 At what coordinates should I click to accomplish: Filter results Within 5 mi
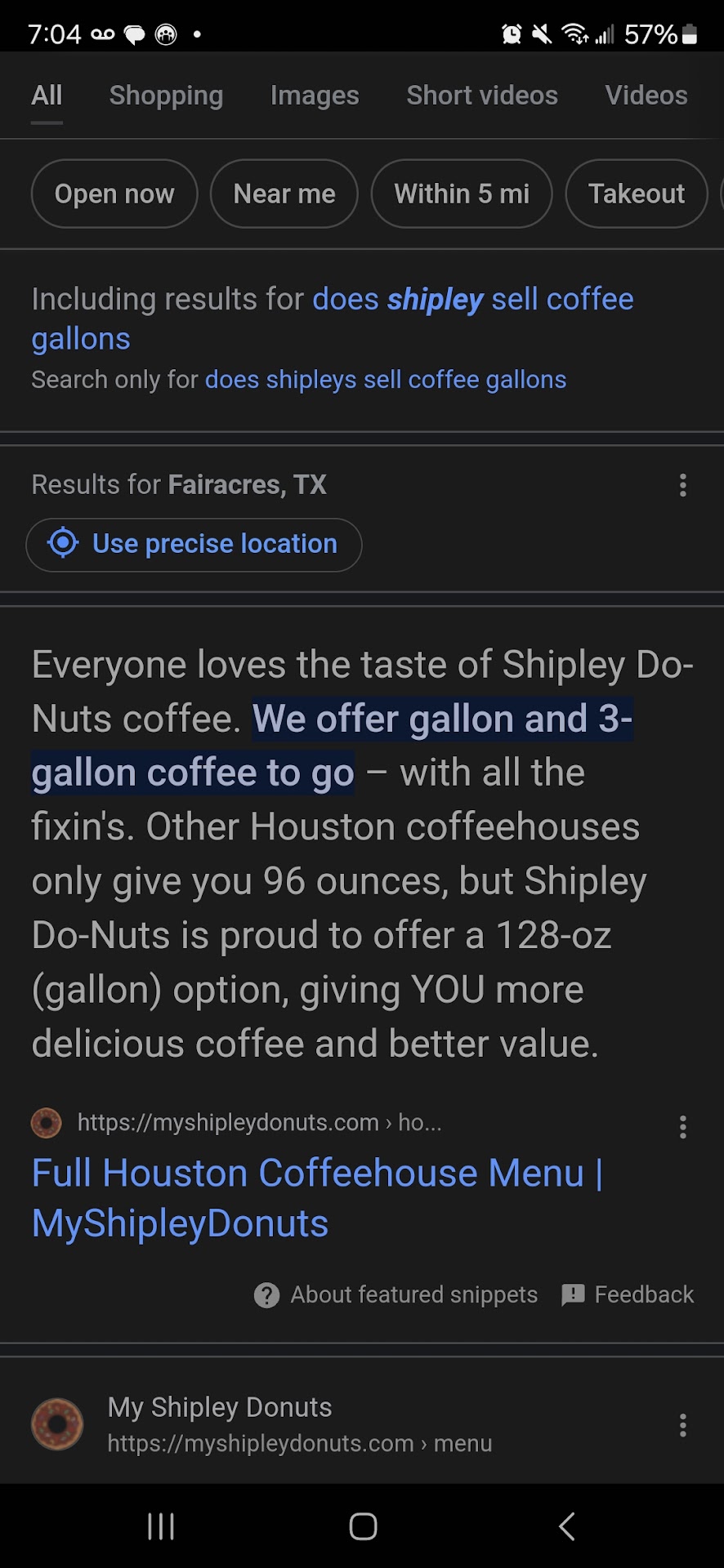coord(462,194)
